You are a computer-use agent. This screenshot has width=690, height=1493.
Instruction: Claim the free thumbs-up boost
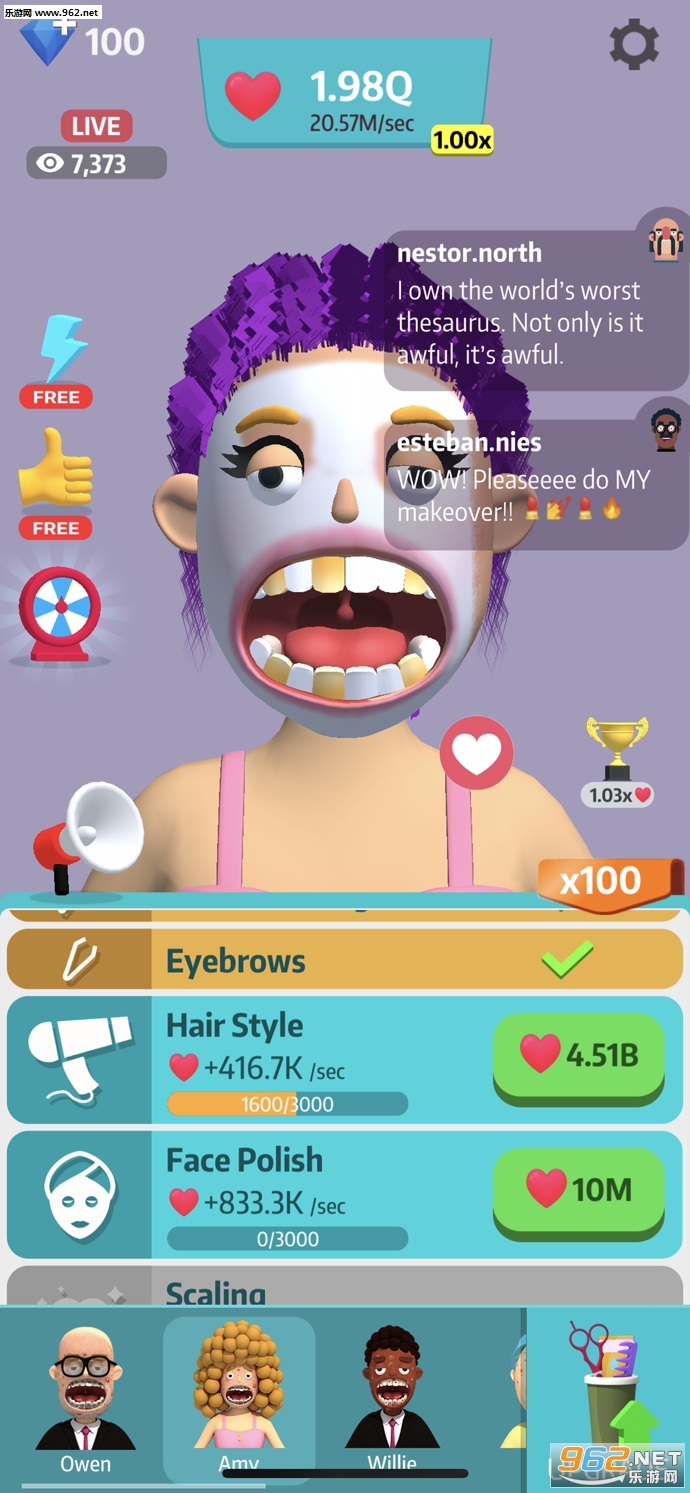56,484
